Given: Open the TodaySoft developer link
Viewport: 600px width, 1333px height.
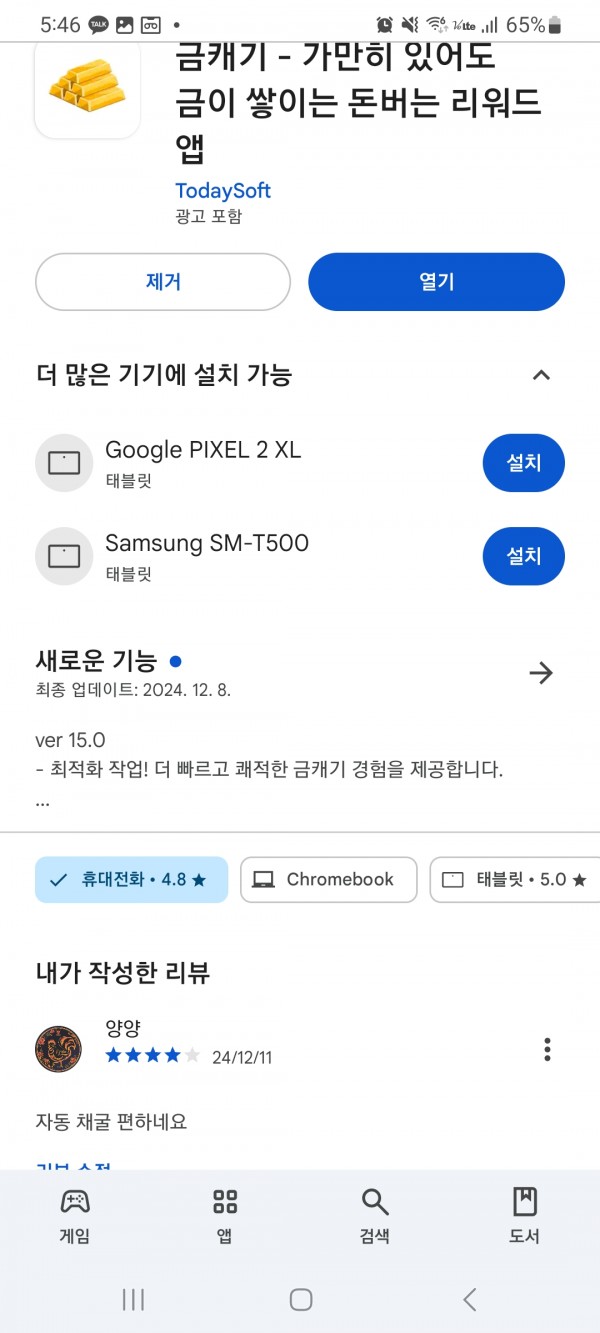Looking at the screenshot, I should pyautogui.click(x=223, y=190).
